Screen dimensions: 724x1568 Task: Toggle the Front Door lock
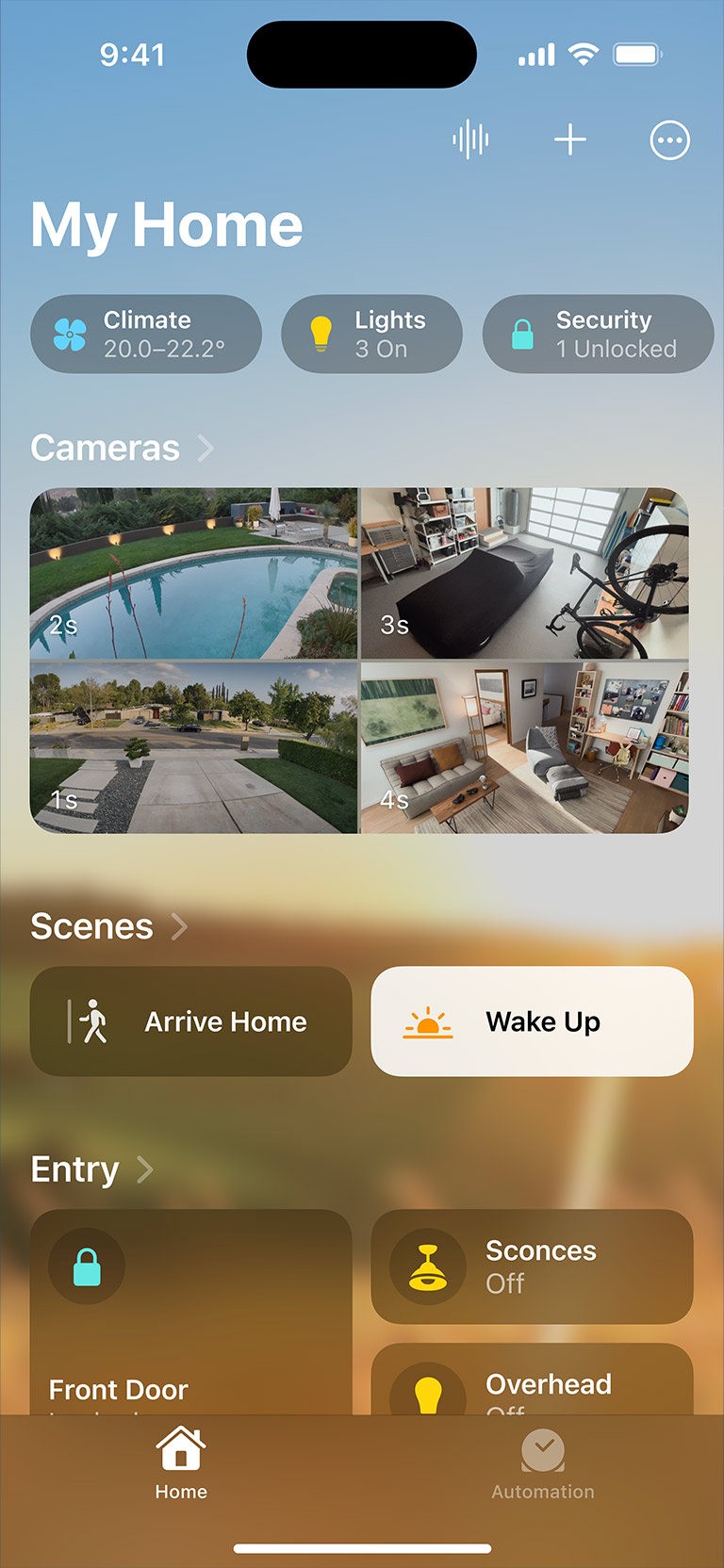click(88, 1267)
